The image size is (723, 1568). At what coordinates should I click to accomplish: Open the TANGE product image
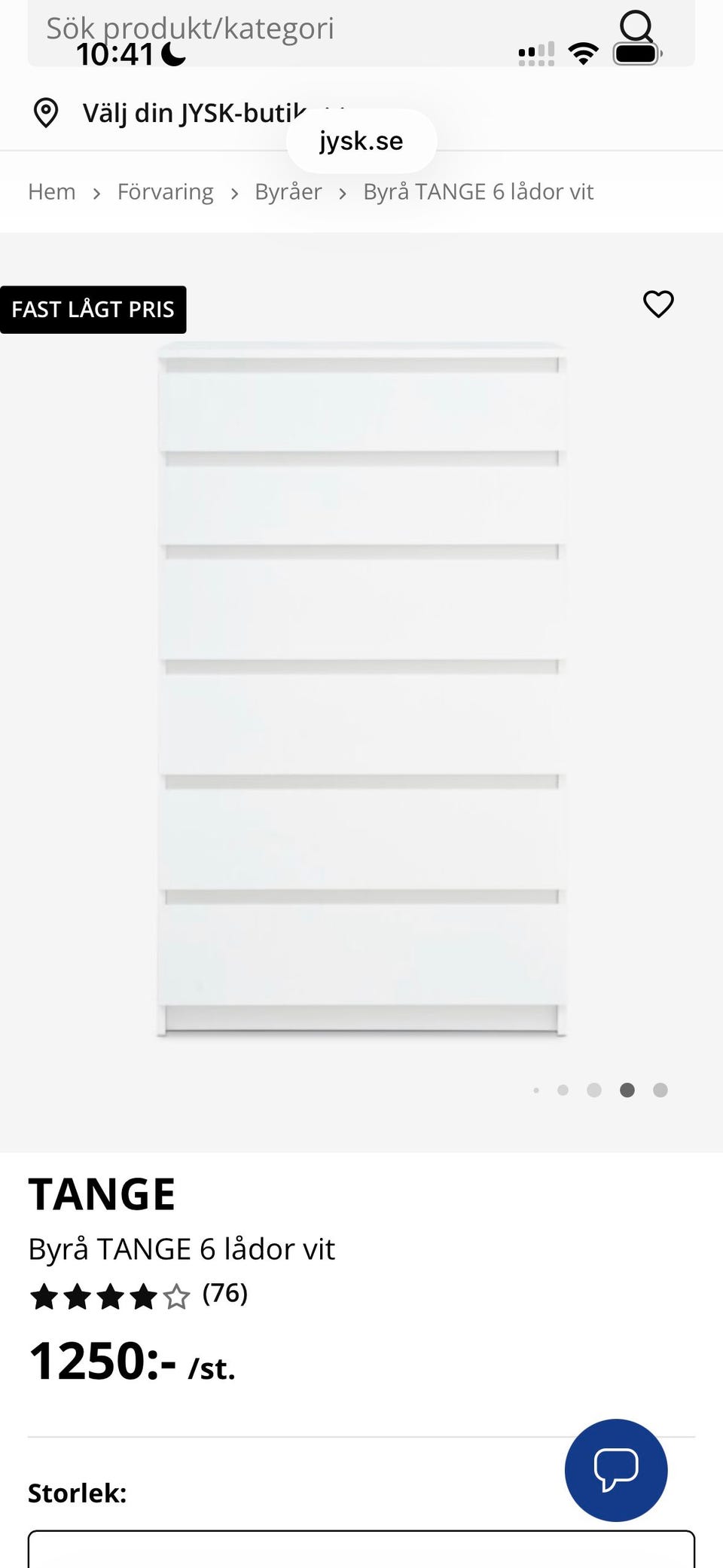tap(361, 689)
